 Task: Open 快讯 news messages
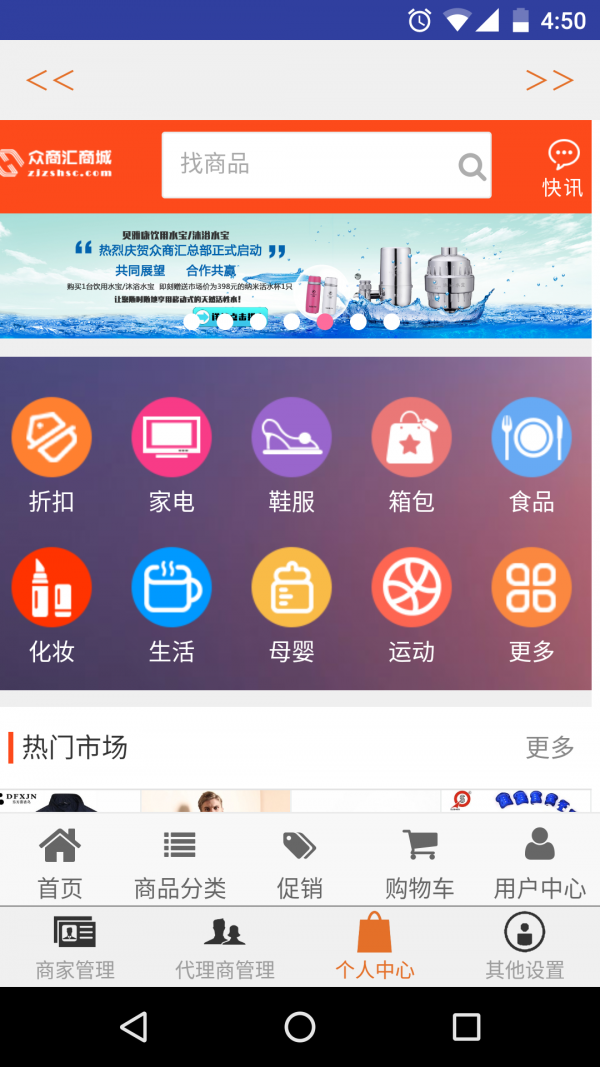click(562, 168)
